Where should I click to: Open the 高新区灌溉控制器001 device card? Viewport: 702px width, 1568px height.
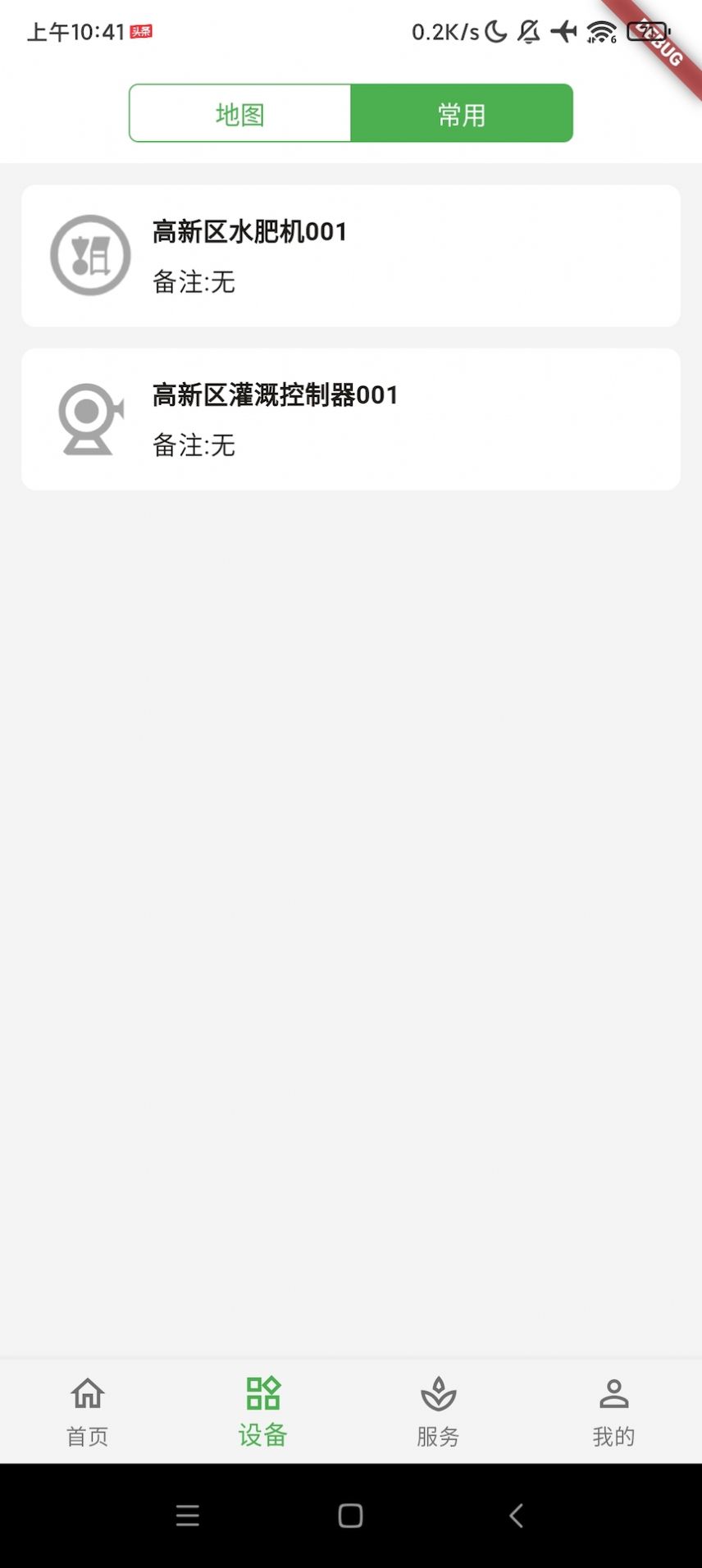pyautogui.click(x=351, y=419)
